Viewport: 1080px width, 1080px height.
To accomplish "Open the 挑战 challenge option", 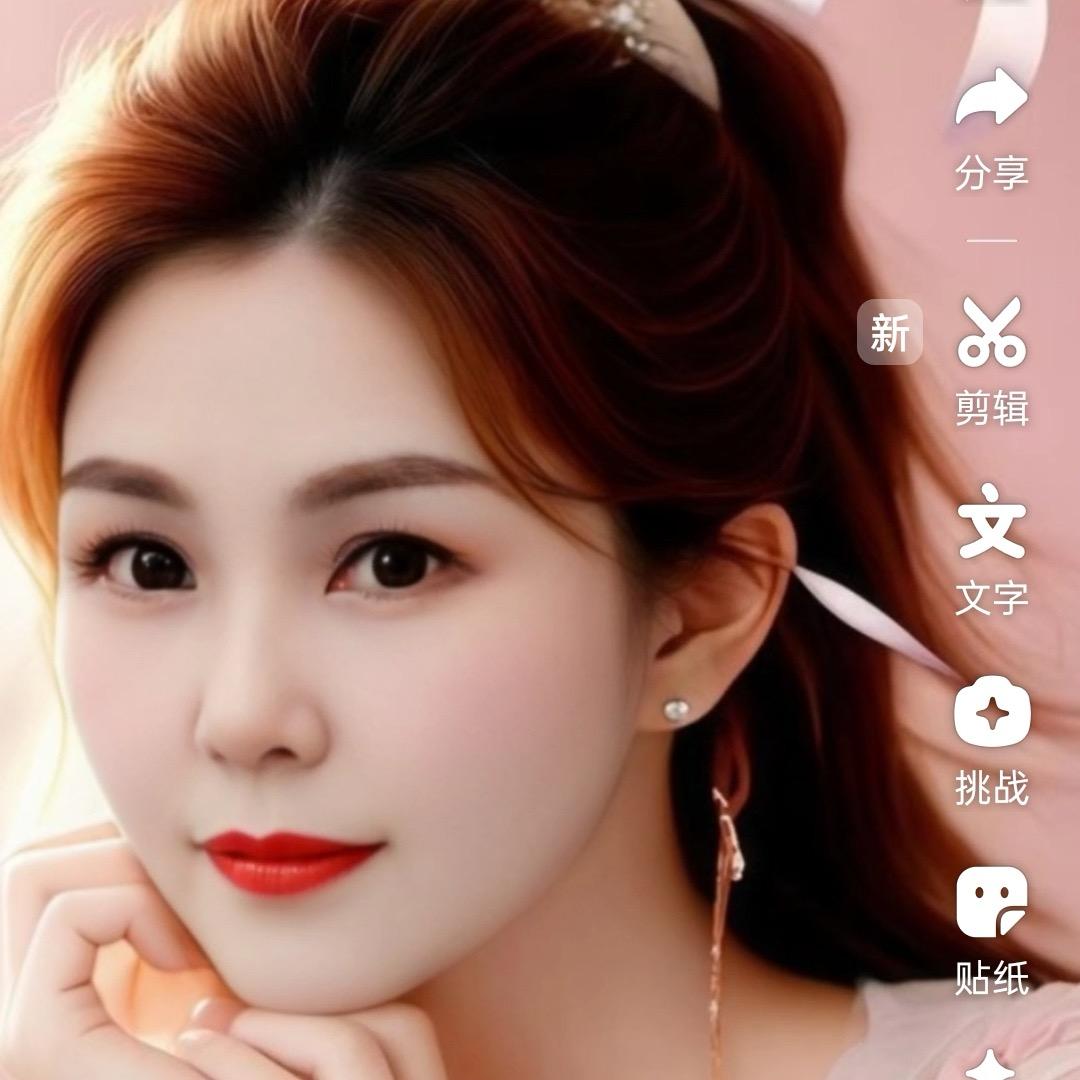I will pos(991,714).
